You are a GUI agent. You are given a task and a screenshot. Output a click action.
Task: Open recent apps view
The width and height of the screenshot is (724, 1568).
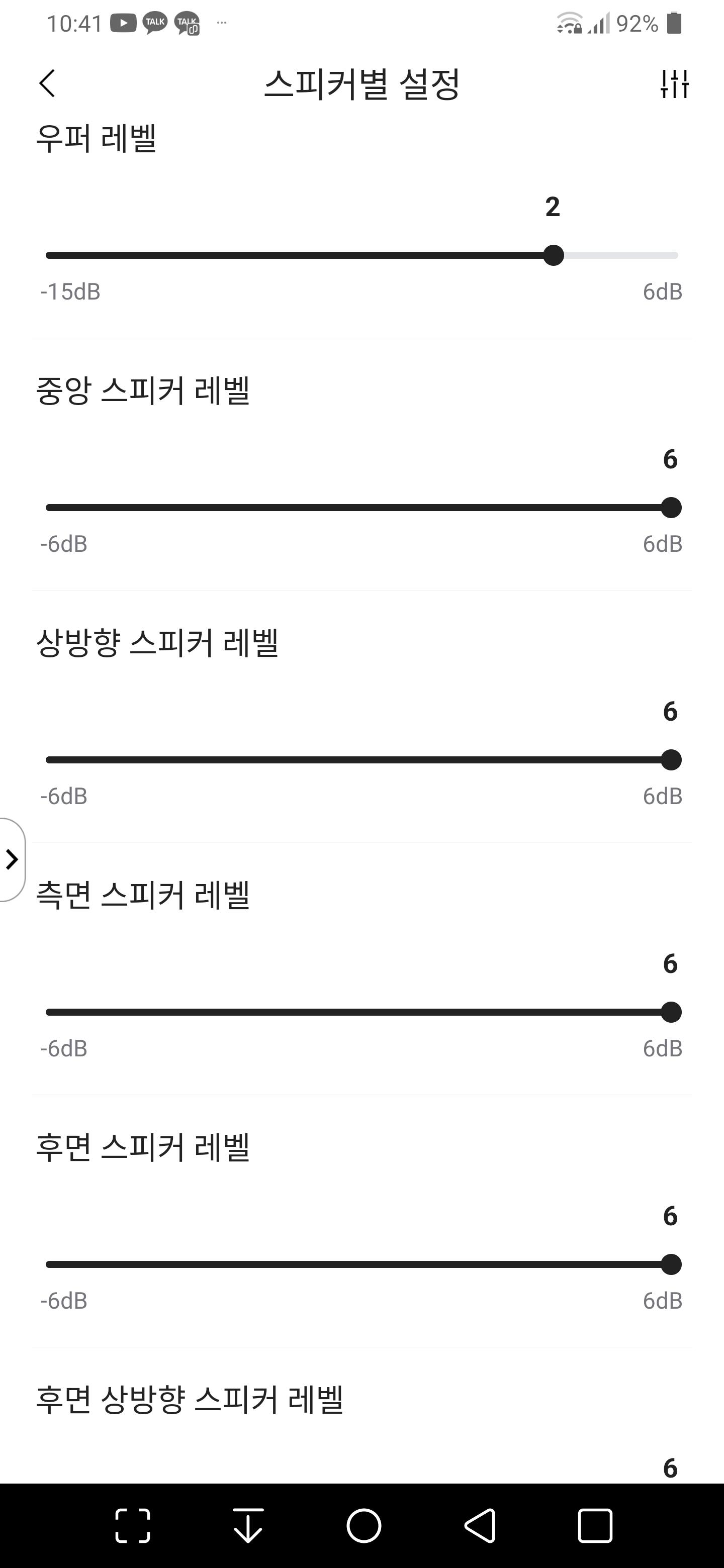pyautogui.click(x=594, y=1526)
